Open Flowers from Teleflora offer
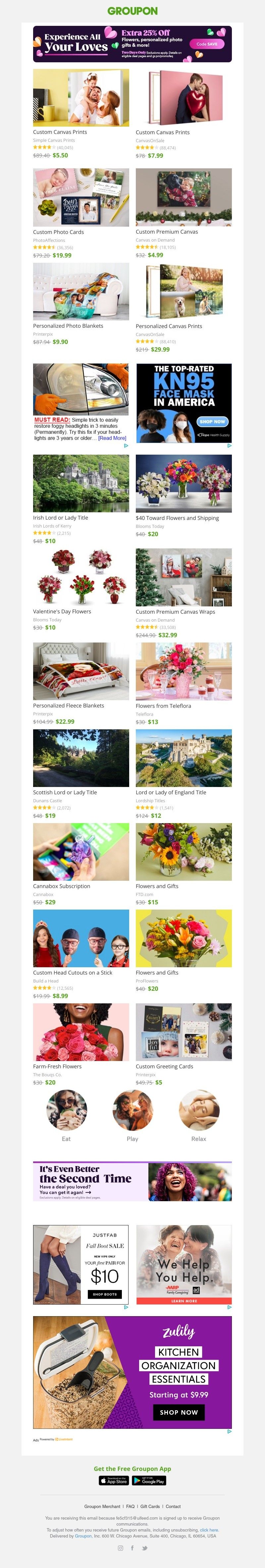 point(184,671)
